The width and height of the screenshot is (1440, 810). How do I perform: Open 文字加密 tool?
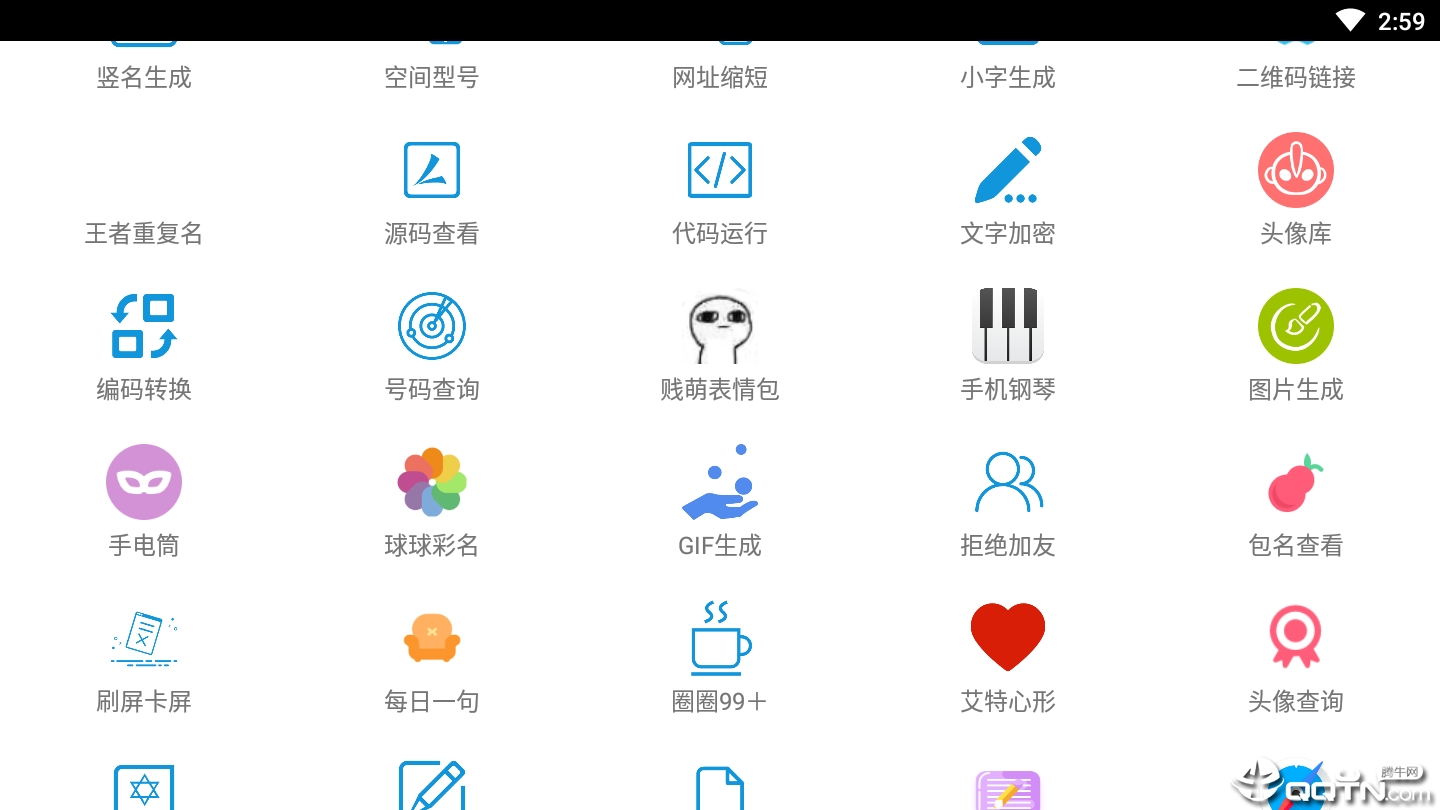(x=1008, y=170)
